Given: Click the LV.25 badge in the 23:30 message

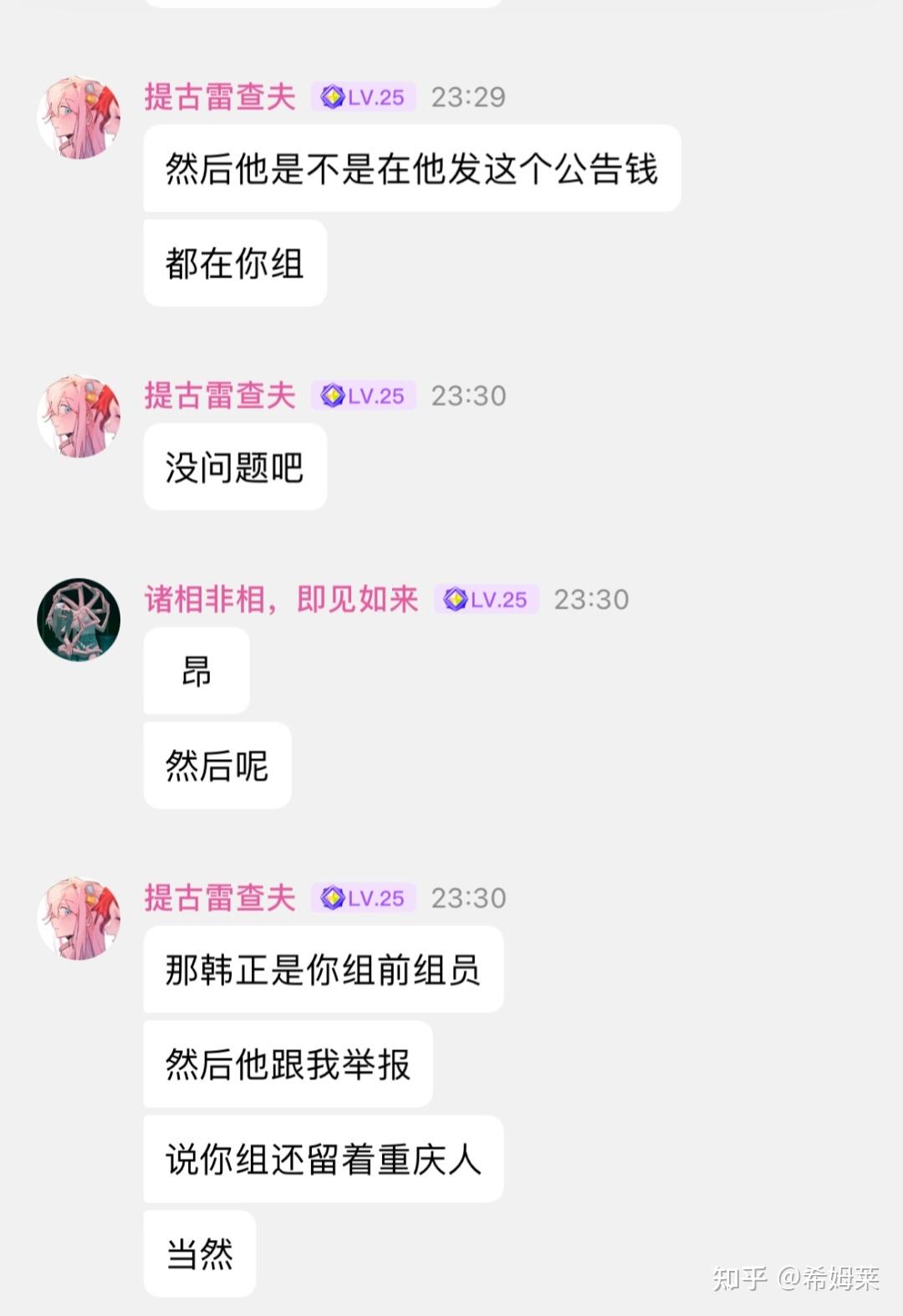Looking at the screenshot, I should coord(362,397).
